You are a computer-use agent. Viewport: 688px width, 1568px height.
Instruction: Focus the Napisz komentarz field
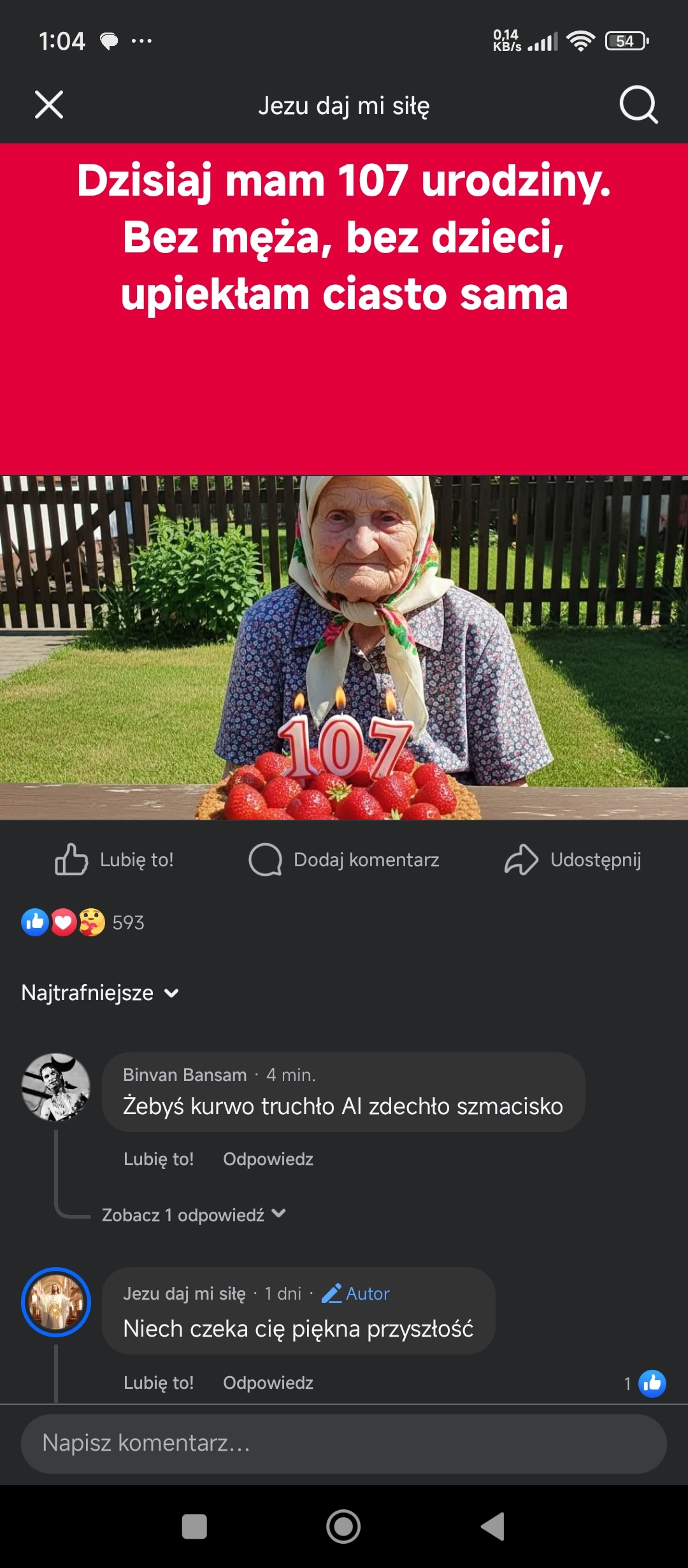344,1444
